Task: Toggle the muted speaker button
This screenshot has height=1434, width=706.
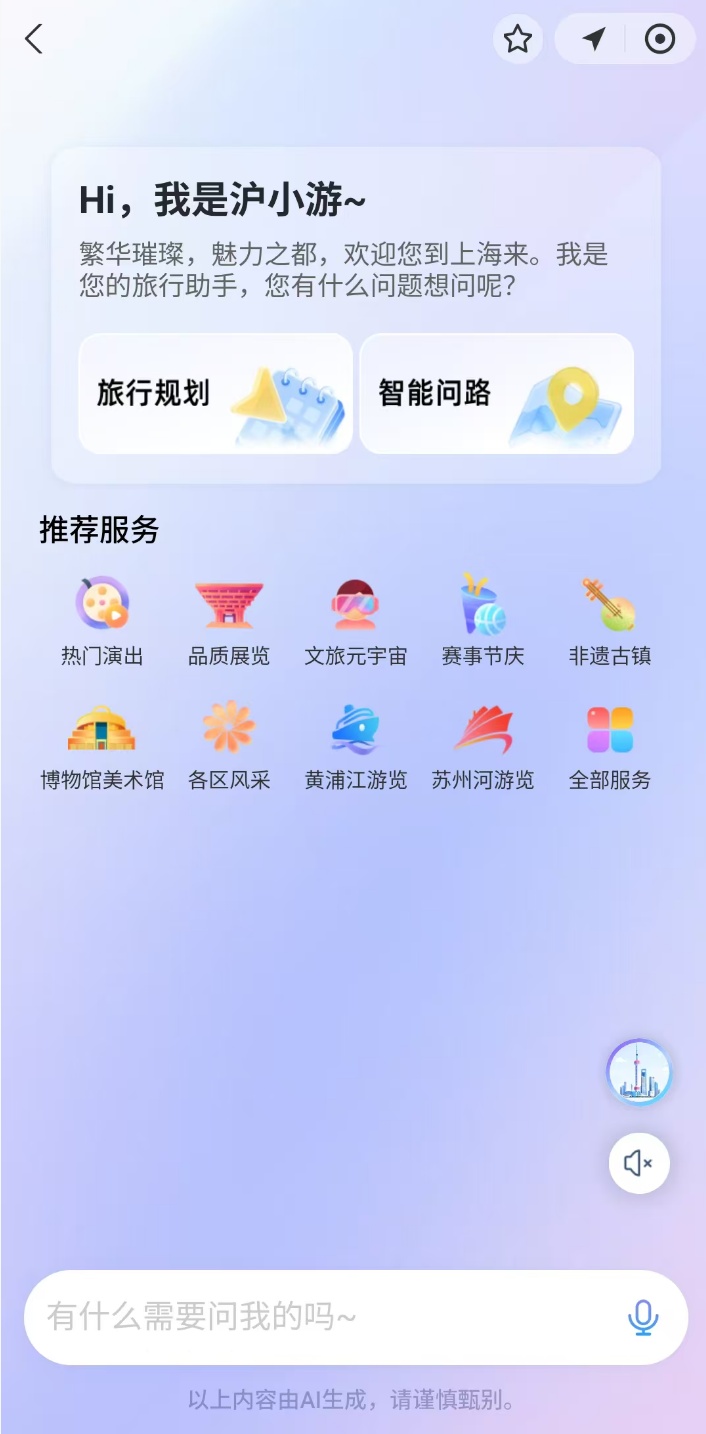Action: 639,1163
